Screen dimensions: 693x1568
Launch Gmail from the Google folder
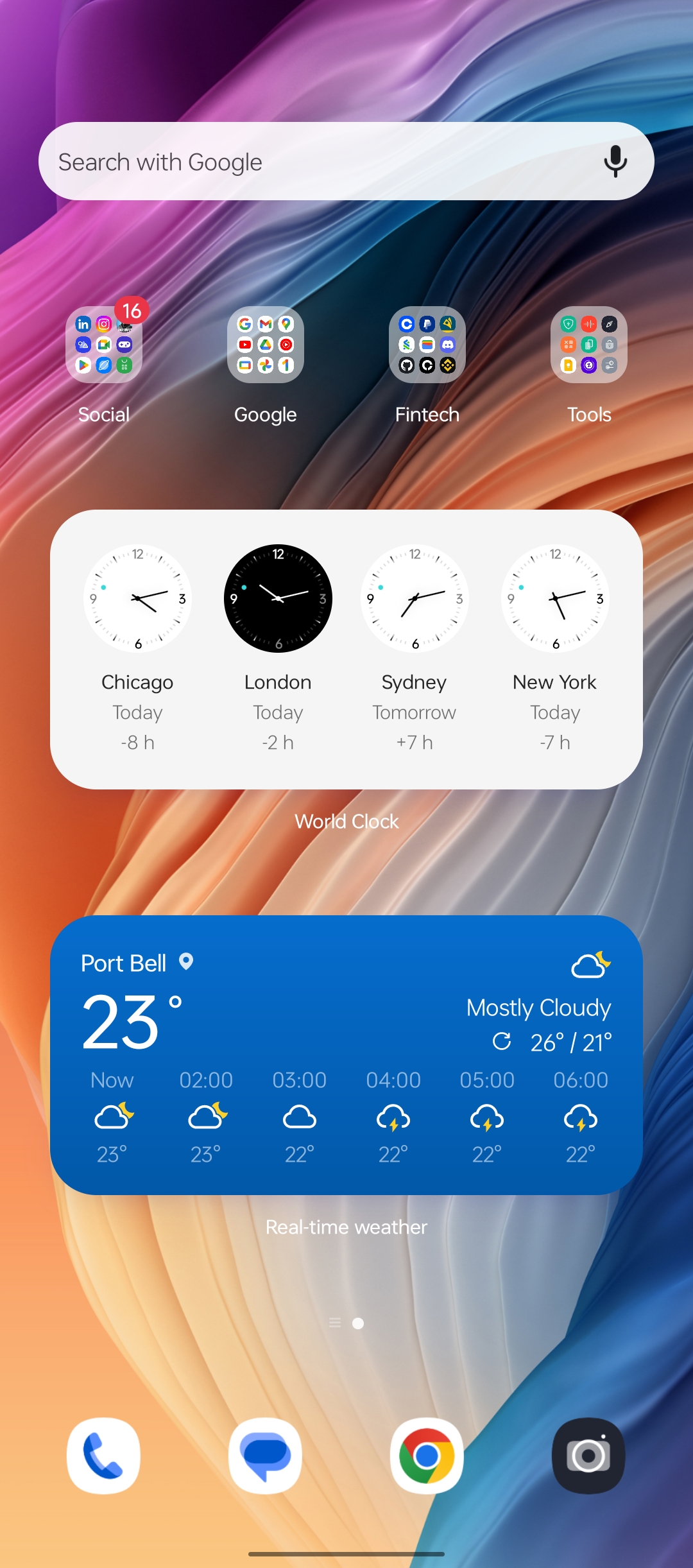pos(265,324)
